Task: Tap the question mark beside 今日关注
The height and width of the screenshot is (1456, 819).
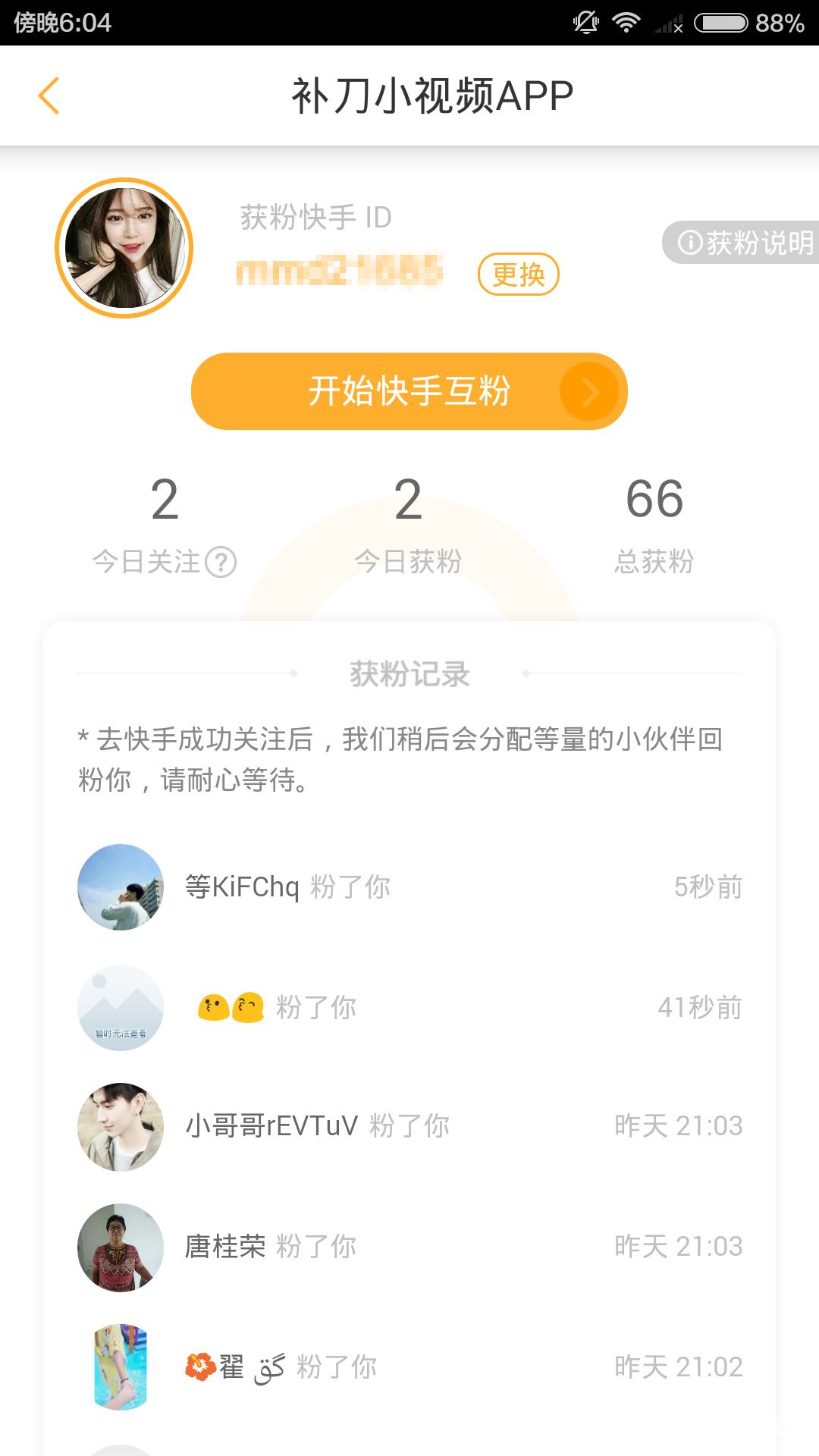Action: click(221, 562)
